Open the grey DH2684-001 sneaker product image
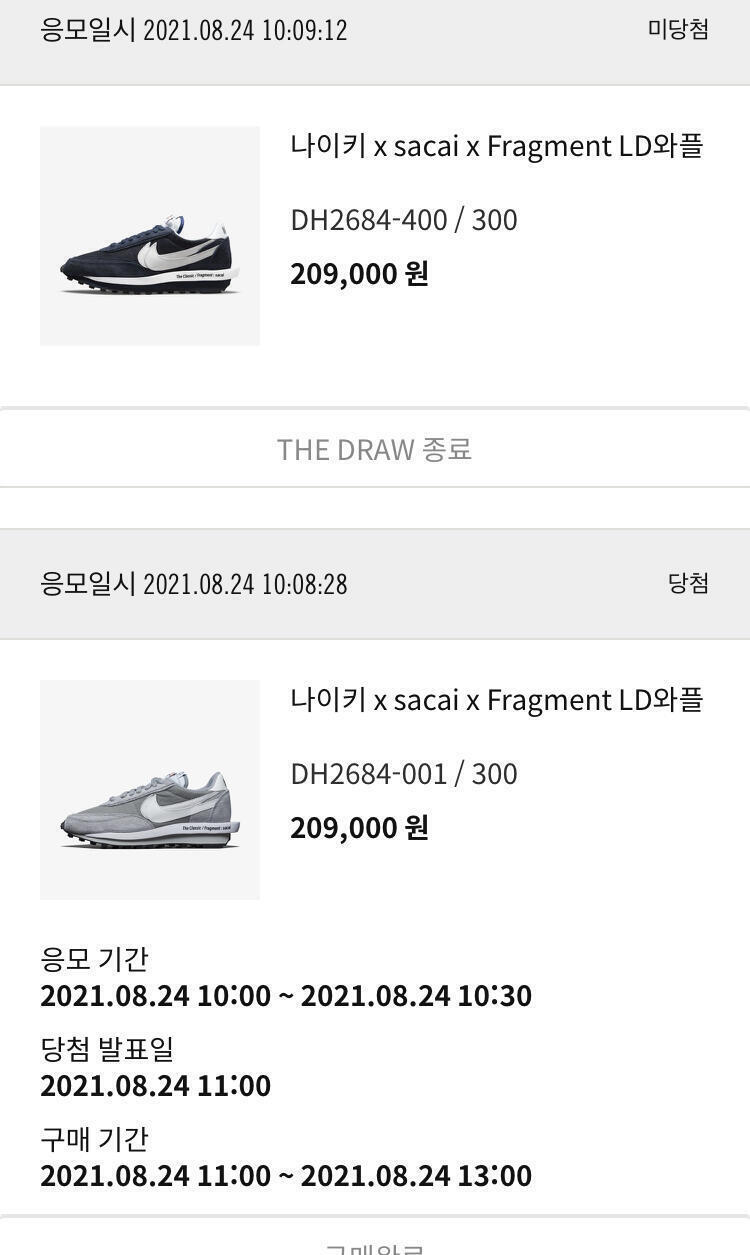The width and height of the screenshot is (750, 1255). tap(150, 790)
